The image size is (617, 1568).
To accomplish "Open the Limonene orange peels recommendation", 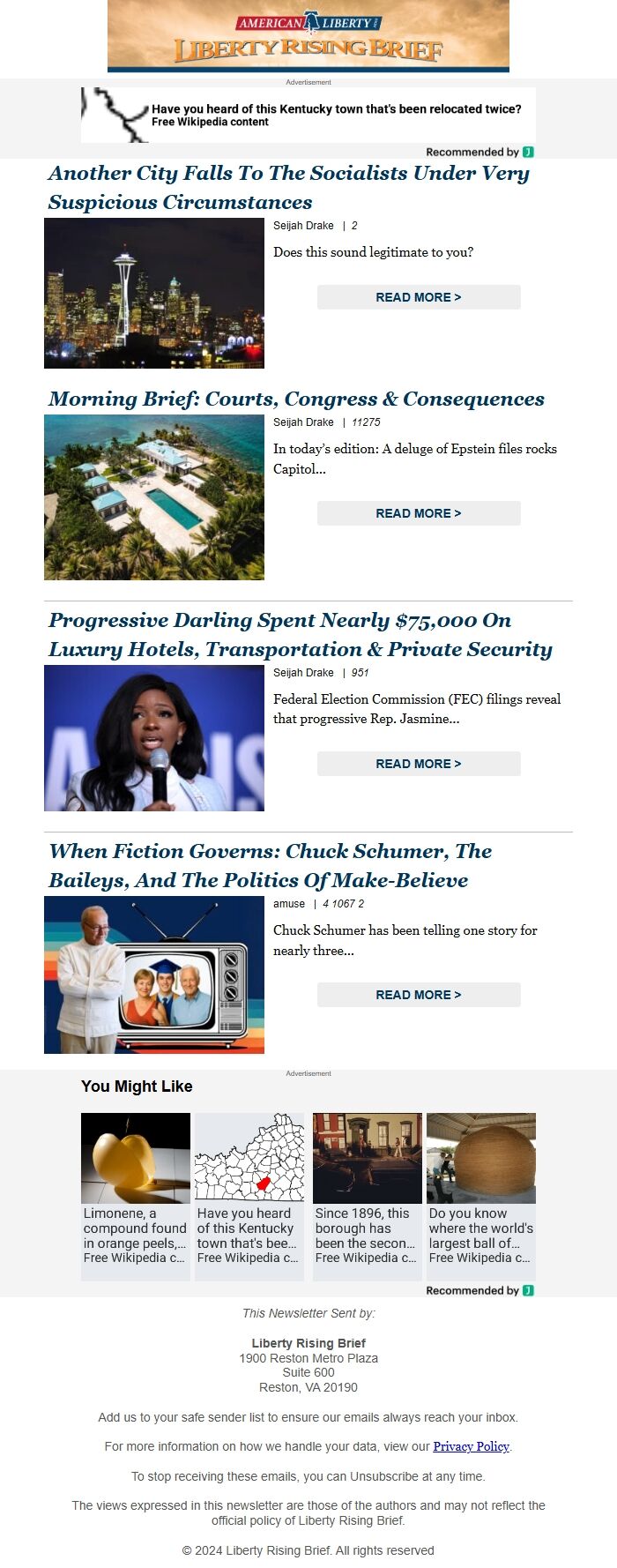I will coord(136,1195).
